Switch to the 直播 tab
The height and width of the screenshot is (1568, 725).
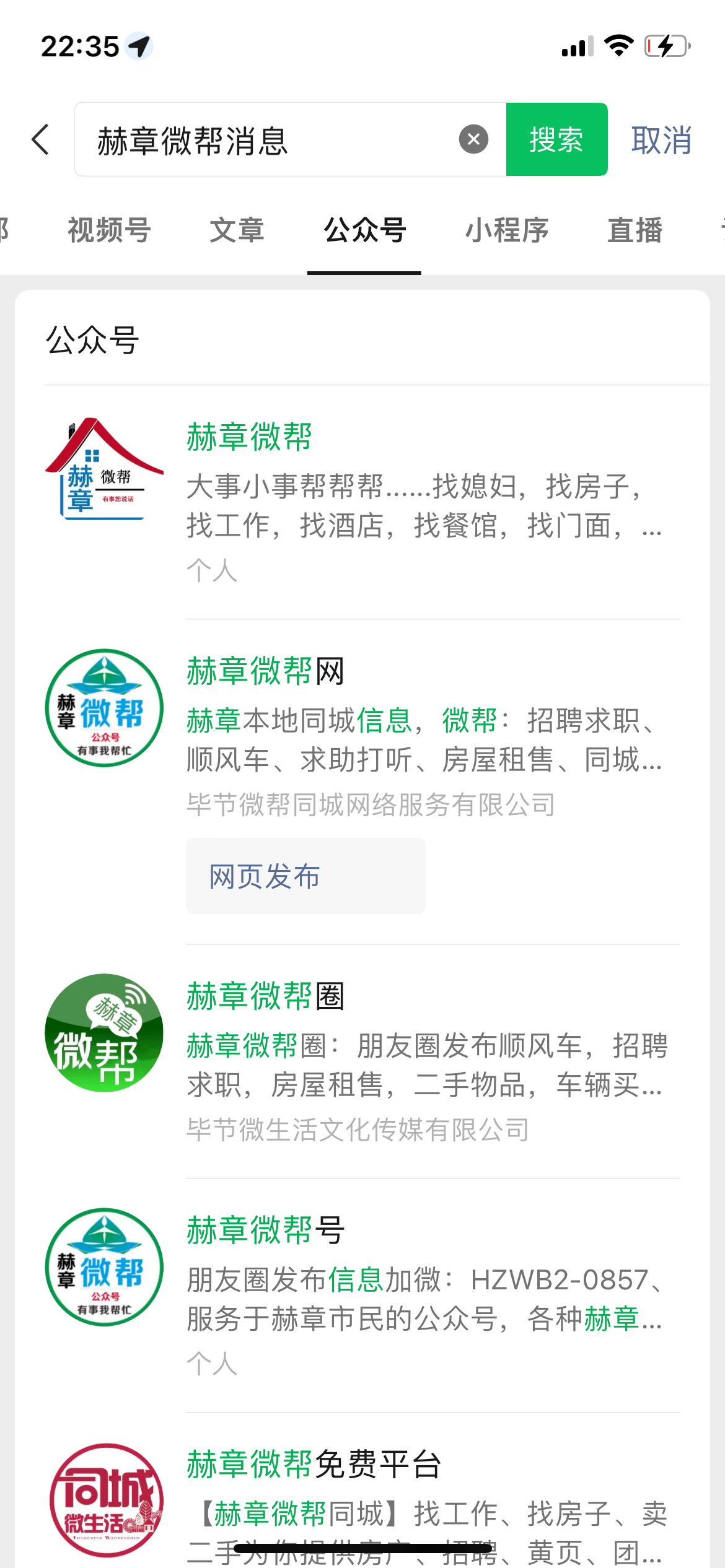pos(635,230)
